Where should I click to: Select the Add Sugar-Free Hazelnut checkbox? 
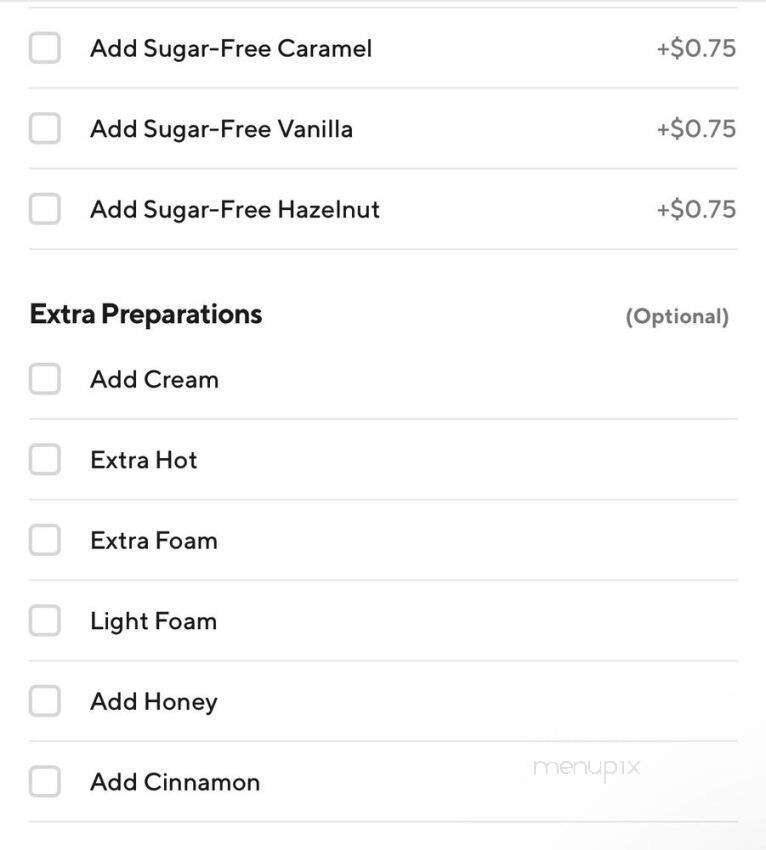44,209
